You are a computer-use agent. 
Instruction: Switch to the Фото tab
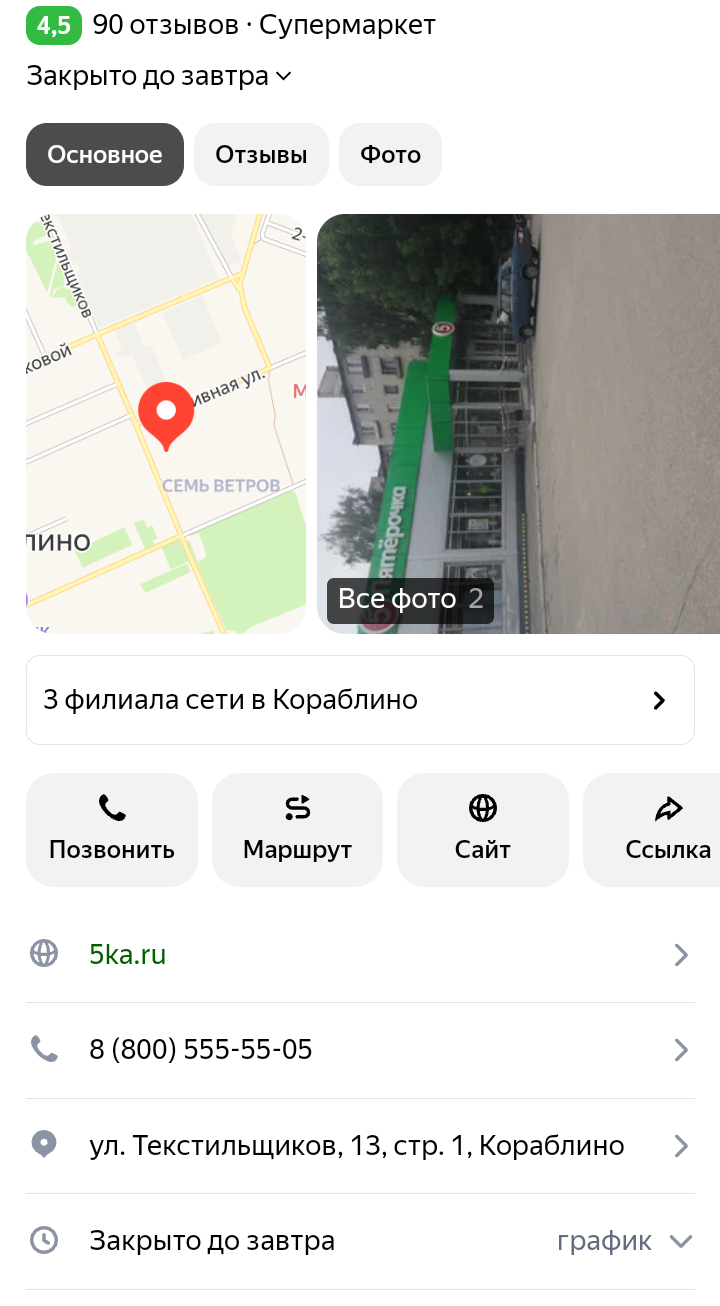coord(390,155)
